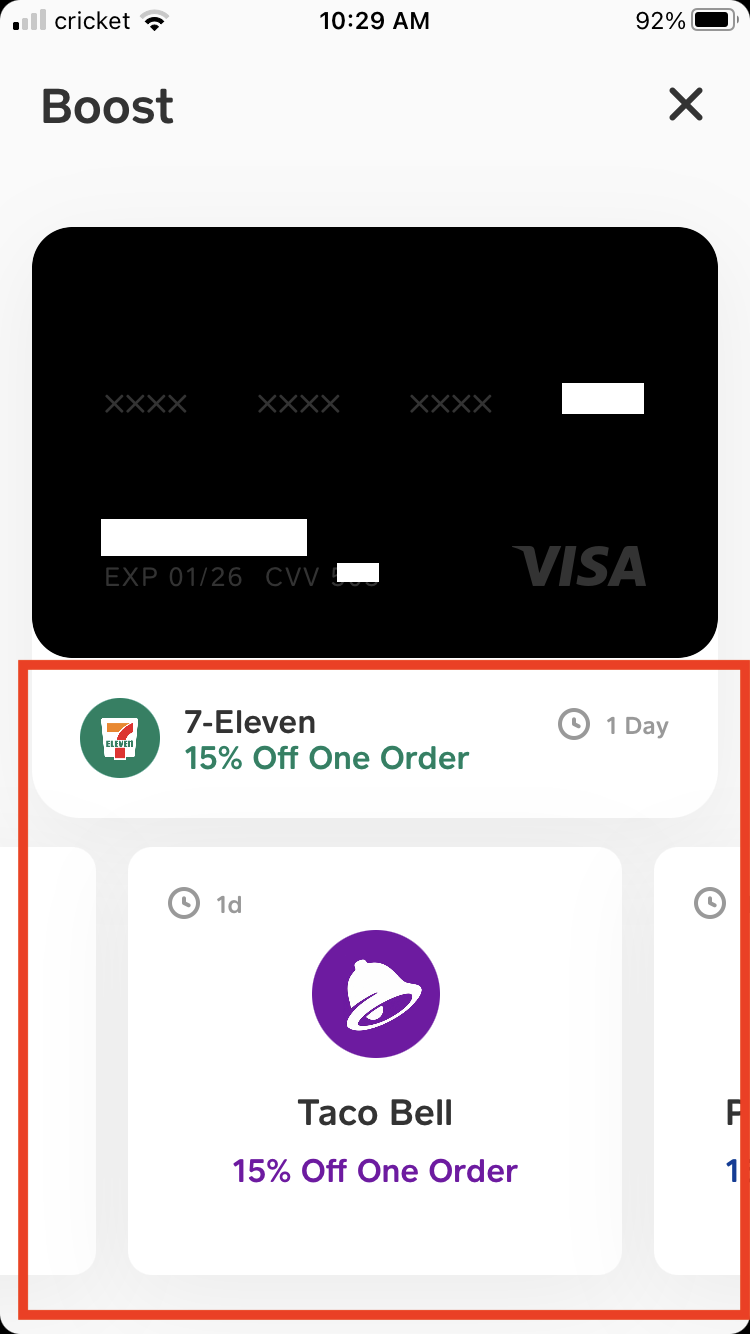Select the Taco Bell boost card
750x1334 pixels.
coord(375,1060)
